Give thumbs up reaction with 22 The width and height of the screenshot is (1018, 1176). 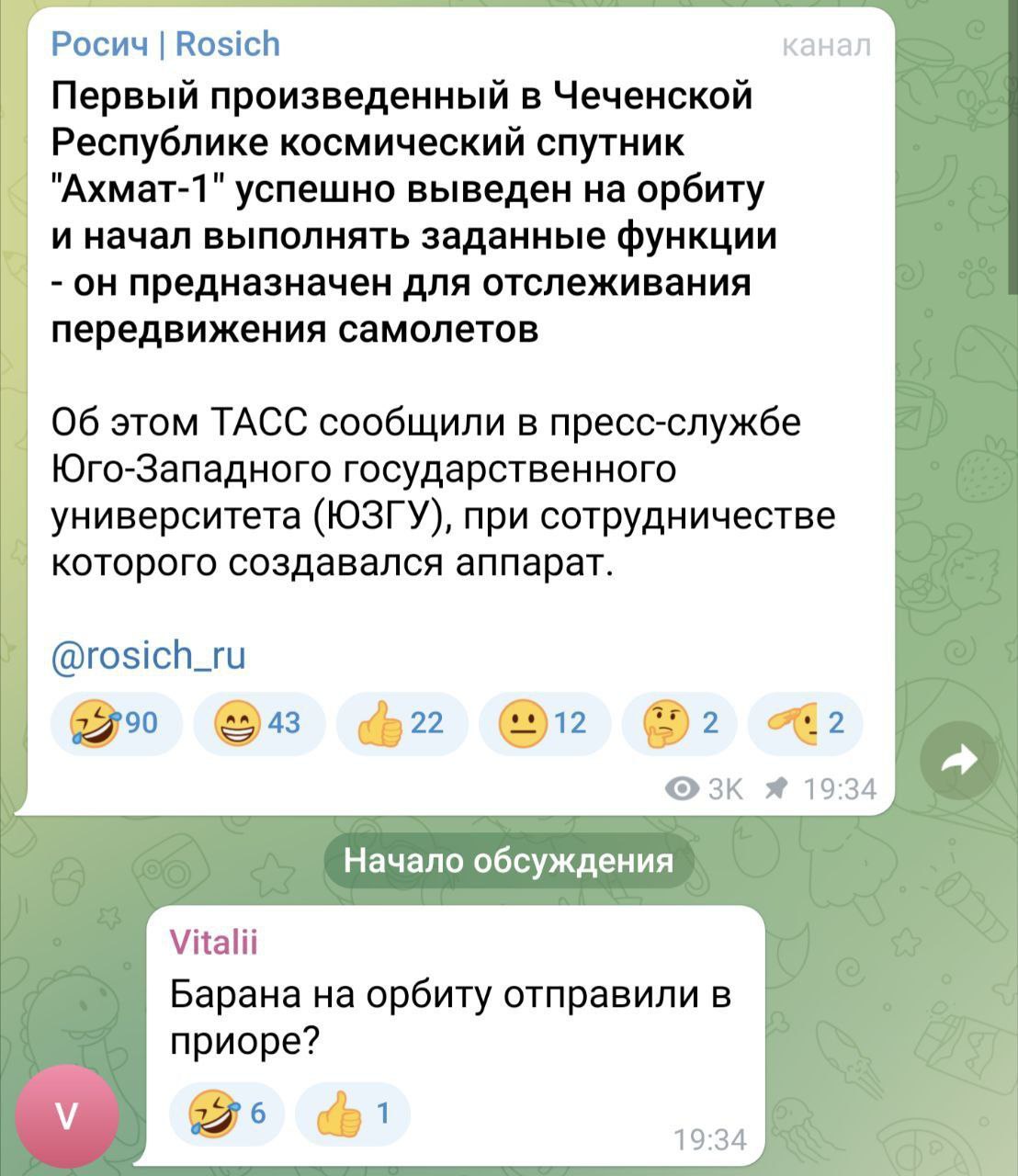[402, 724]
